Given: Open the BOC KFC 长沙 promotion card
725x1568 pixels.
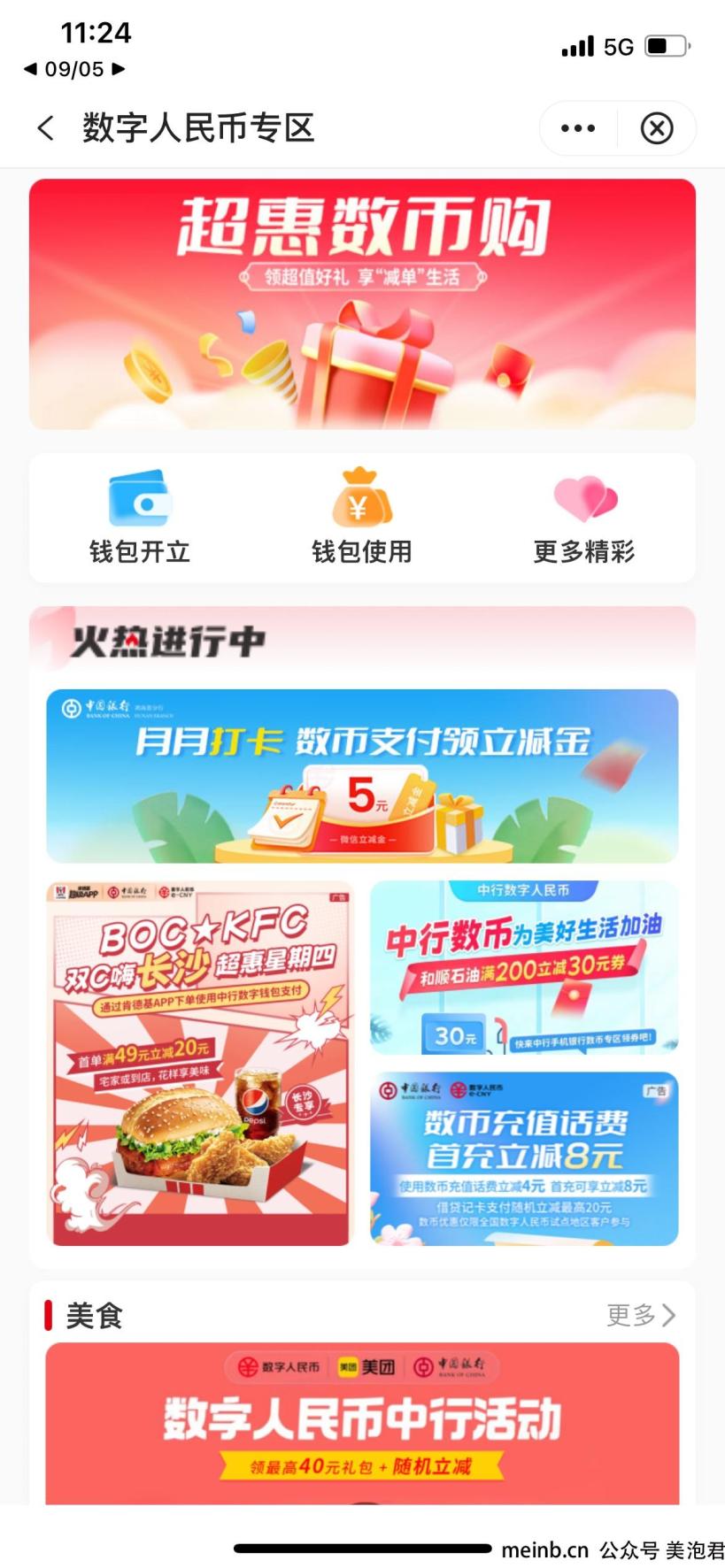Looking at the screenshot, I should point(198,1063).
